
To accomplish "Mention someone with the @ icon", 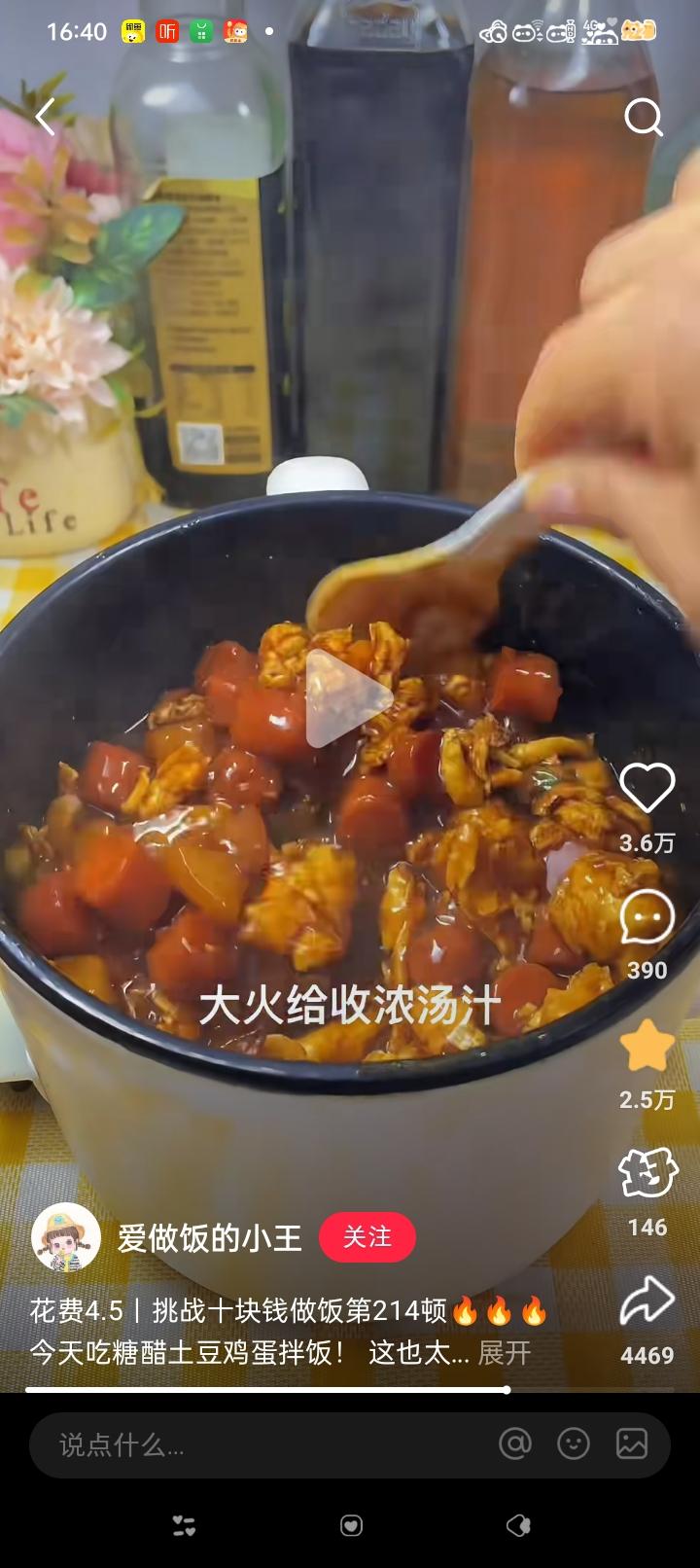I will click(x=515, y=1444).
